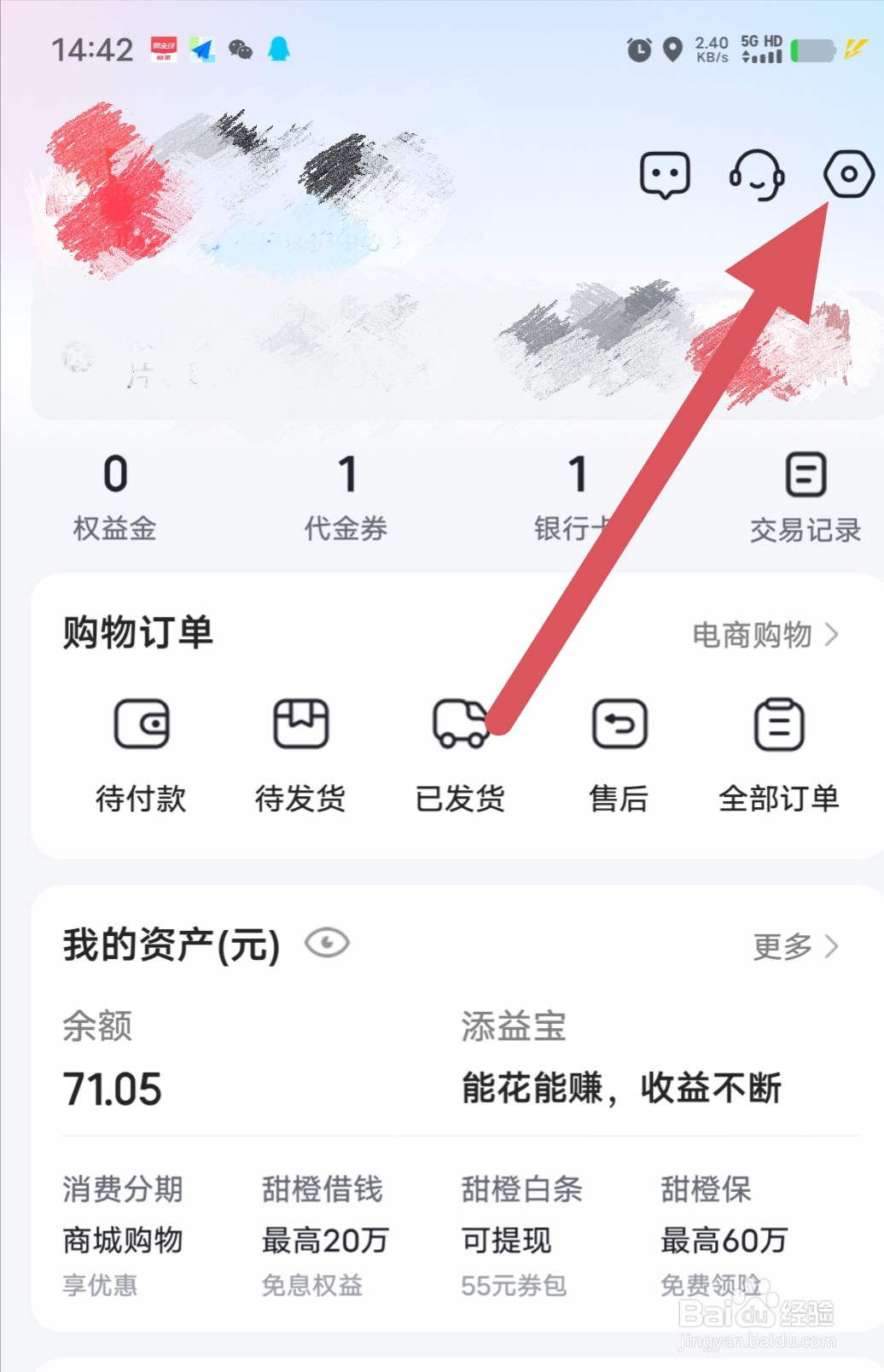884x1372 pixels.
Task: Expand 更多 to see more assets
Action: 785,946
